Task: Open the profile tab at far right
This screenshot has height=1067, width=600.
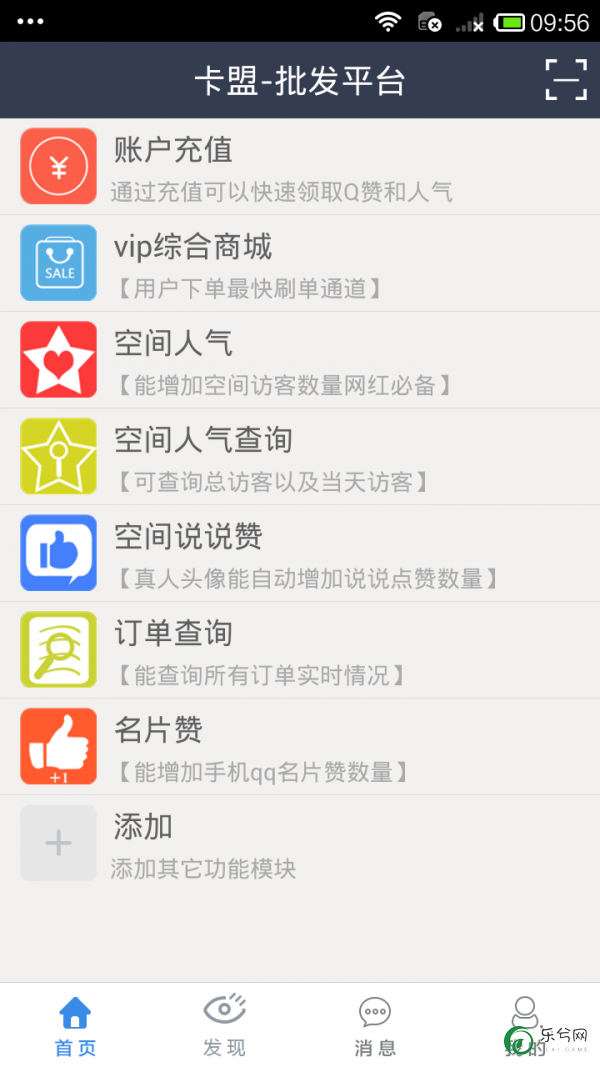Action: pyautogui.click(x=524, y=1025)
